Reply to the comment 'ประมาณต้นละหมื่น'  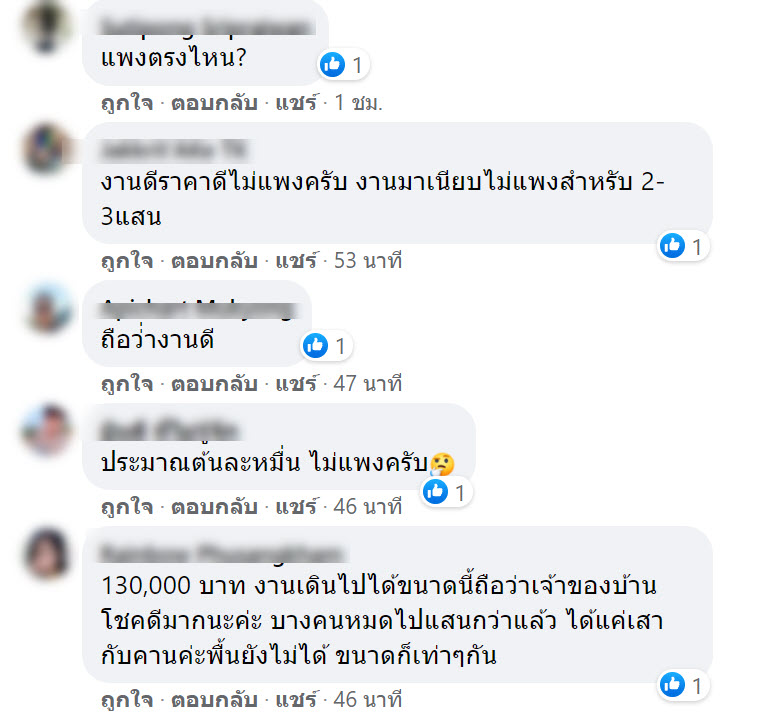(213, 505)
